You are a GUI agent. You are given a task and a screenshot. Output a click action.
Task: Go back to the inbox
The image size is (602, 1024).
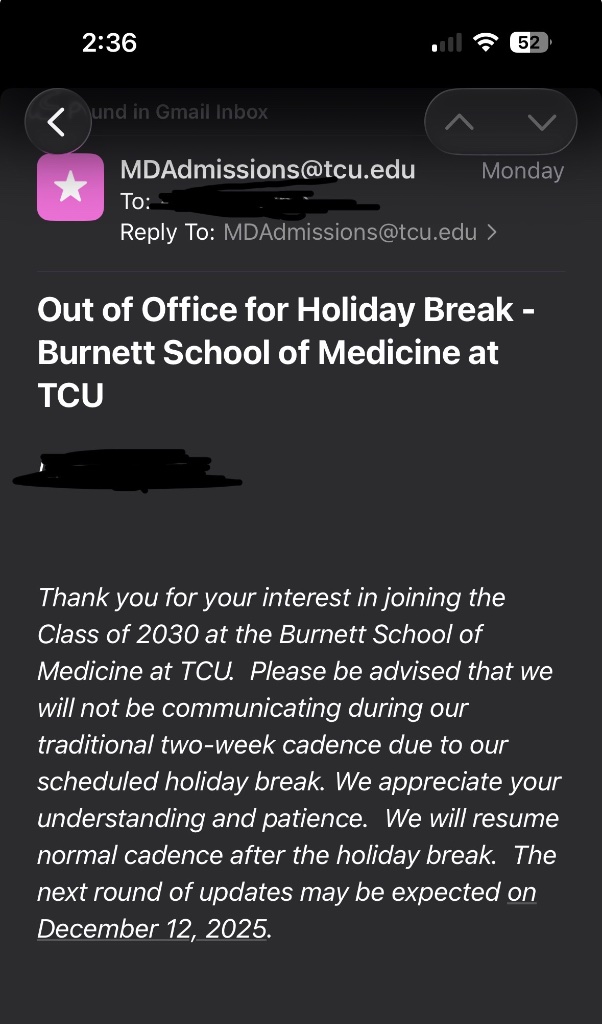tap(57, 122)
